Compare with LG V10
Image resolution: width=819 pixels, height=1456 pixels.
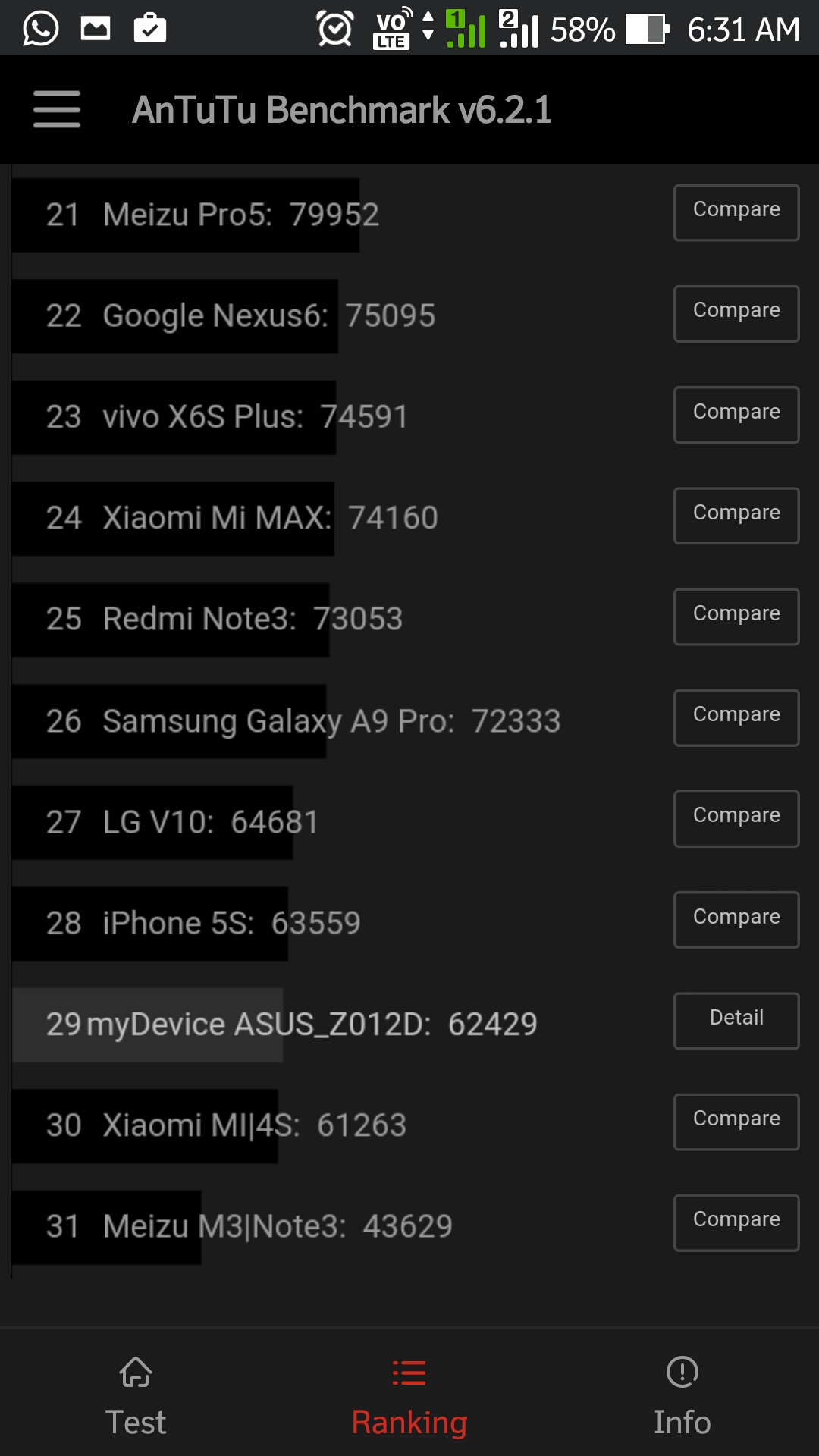736,818
